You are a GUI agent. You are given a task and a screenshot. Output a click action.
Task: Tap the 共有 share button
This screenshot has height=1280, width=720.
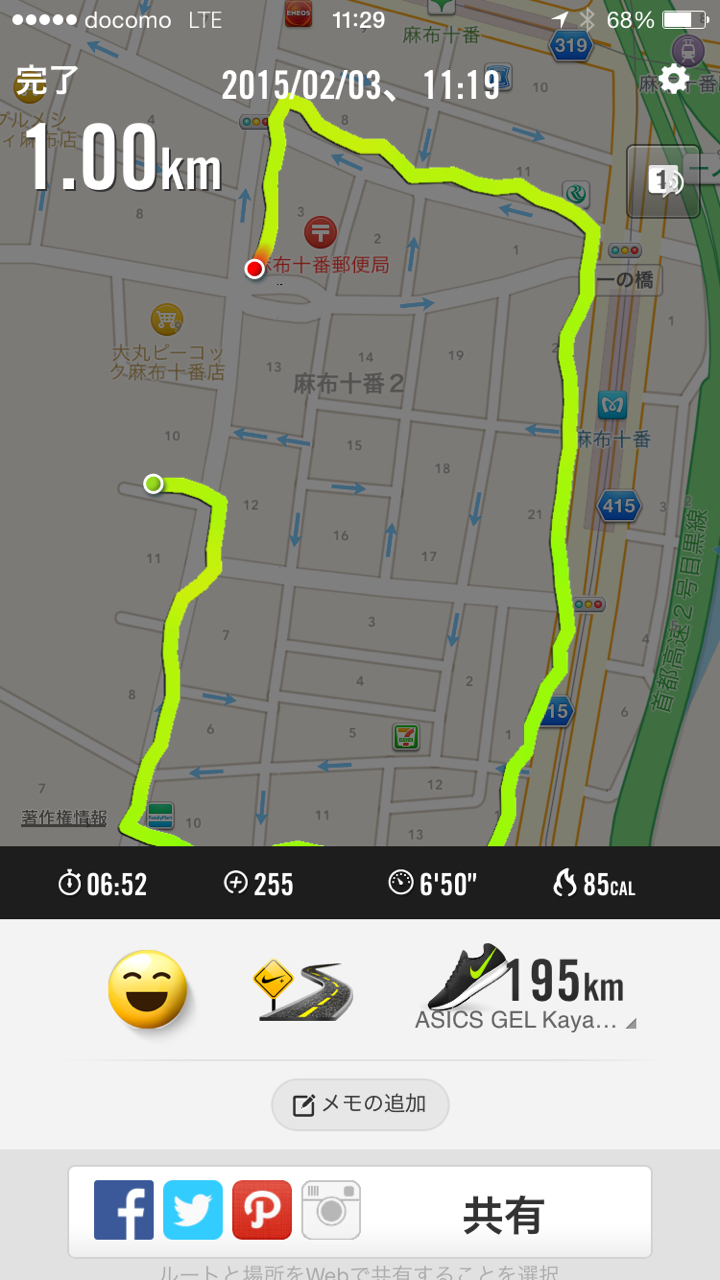[x=502, y=1214]
